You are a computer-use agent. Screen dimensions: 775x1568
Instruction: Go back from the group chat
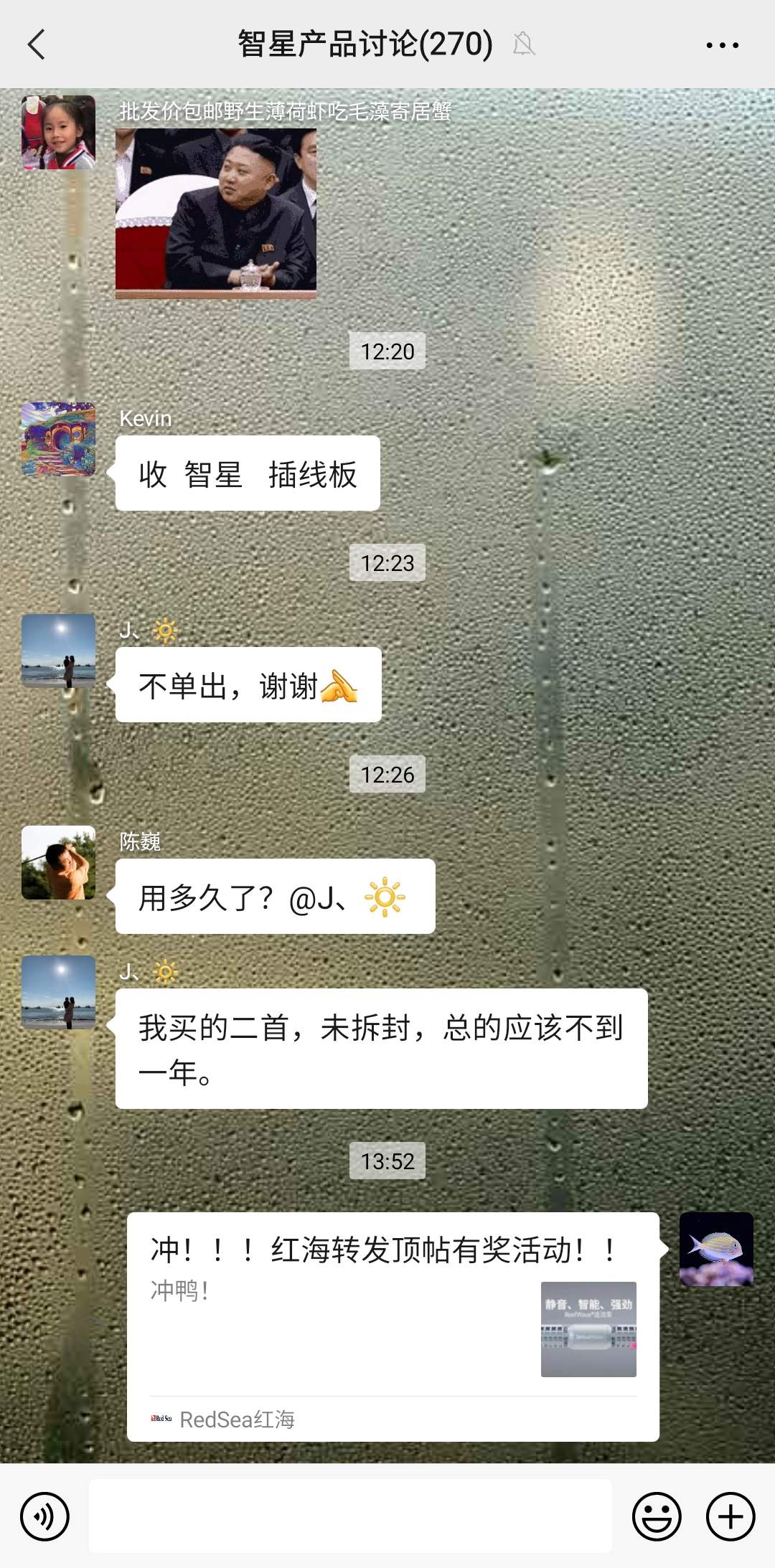coord(36,44)
